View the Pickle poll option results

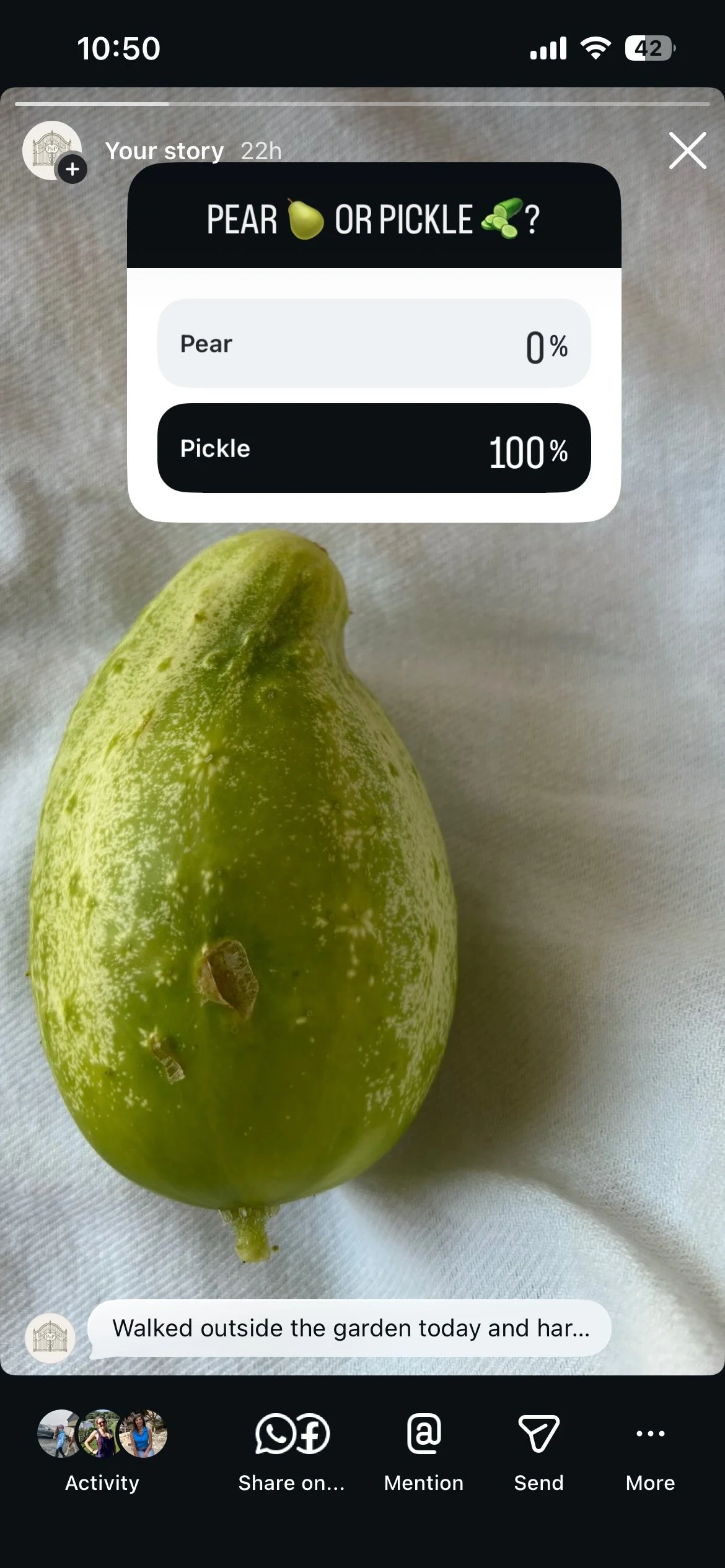coord(374,448)
